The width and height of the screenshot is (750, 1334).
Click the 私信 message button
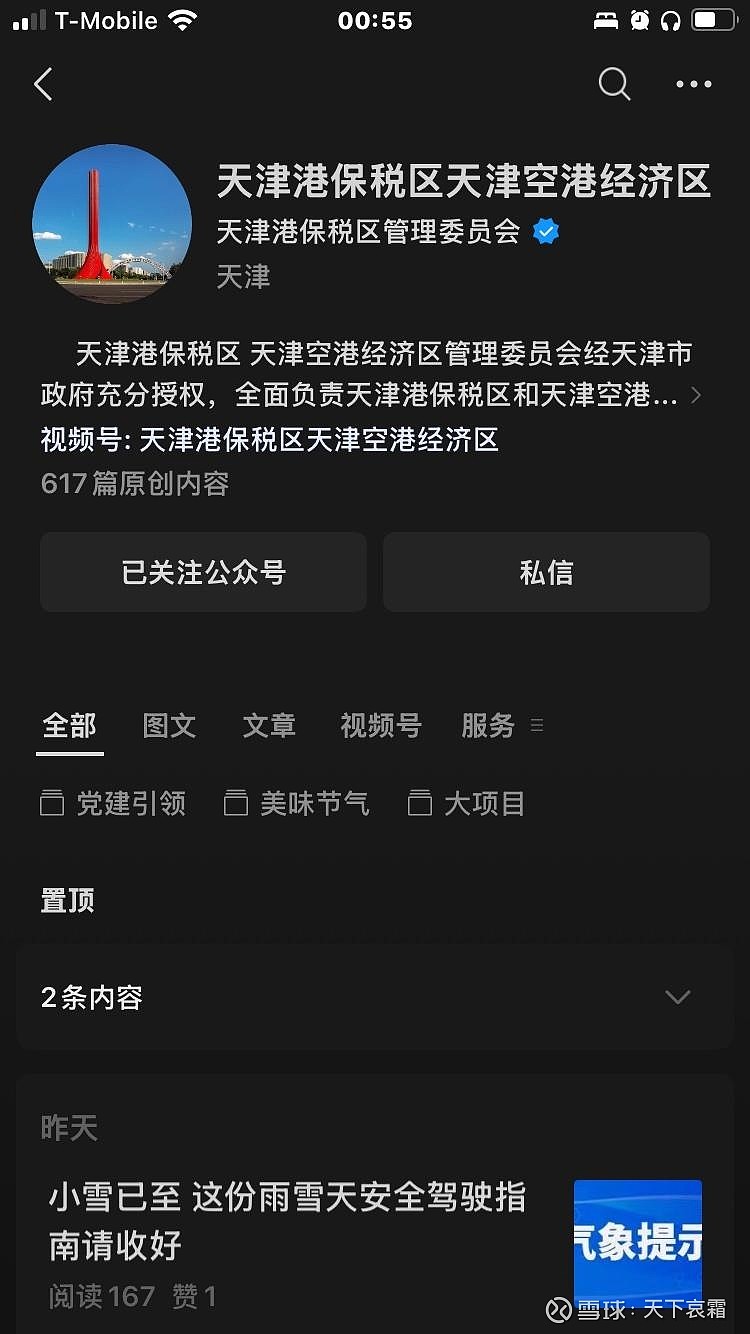(546, 571)
